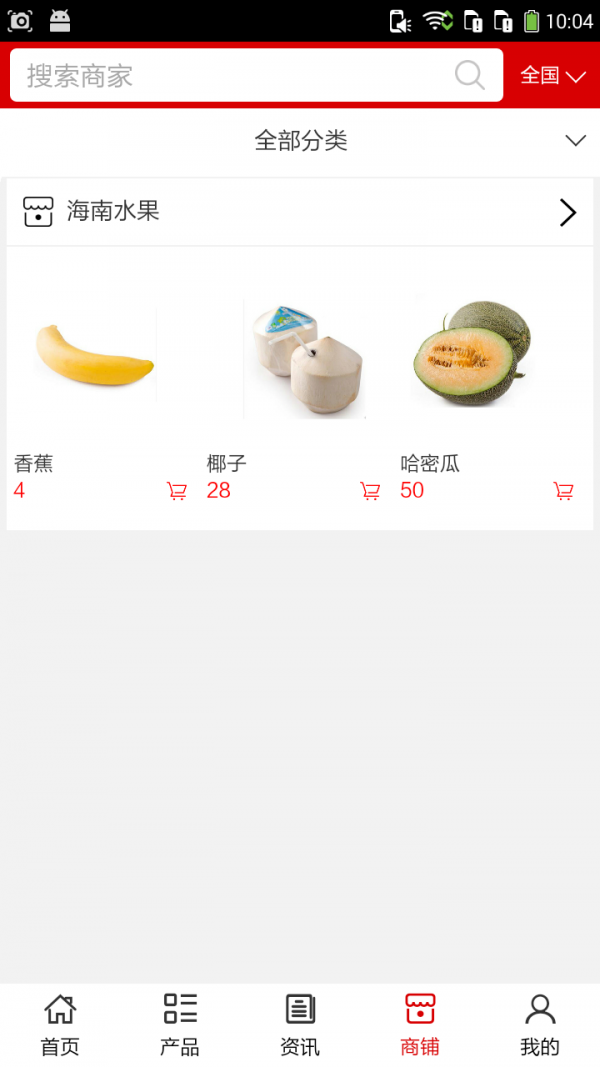Add 哈密瓜 to the cart
600x1067 pixels.
564,491
